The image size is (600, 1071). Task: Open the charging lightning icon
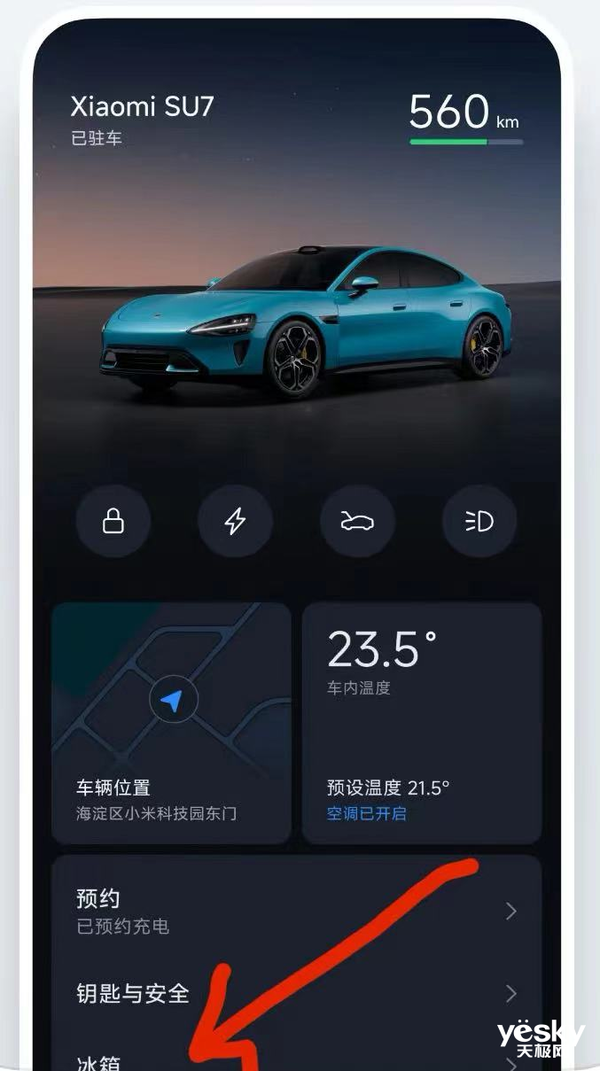pyautogui.click(x=235, y=521)
